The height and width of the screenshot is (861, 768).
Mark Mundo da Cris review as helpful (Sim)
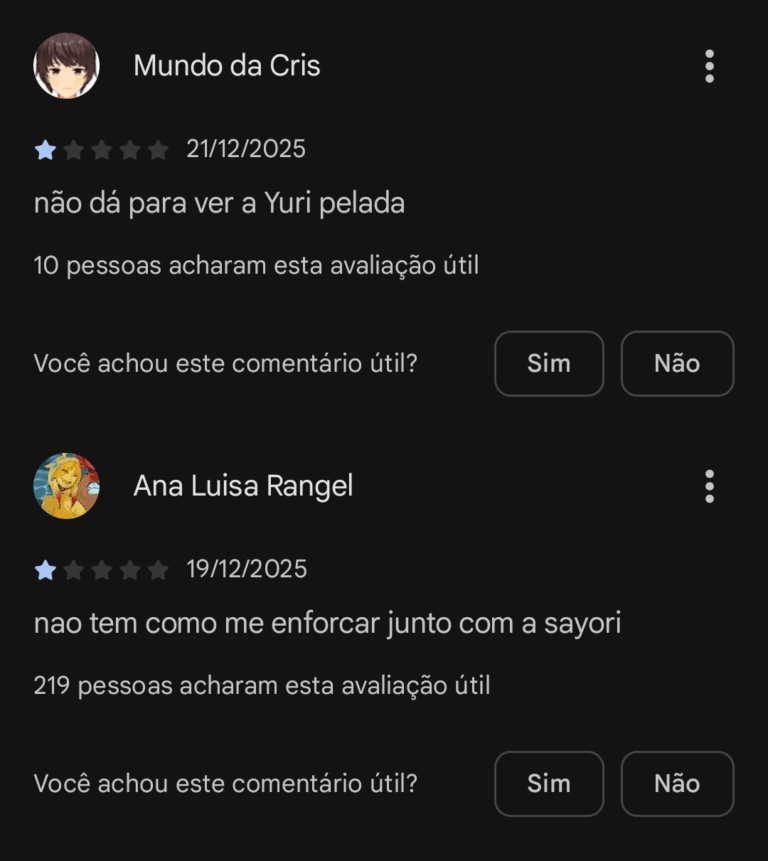click(x=549, y=364)
